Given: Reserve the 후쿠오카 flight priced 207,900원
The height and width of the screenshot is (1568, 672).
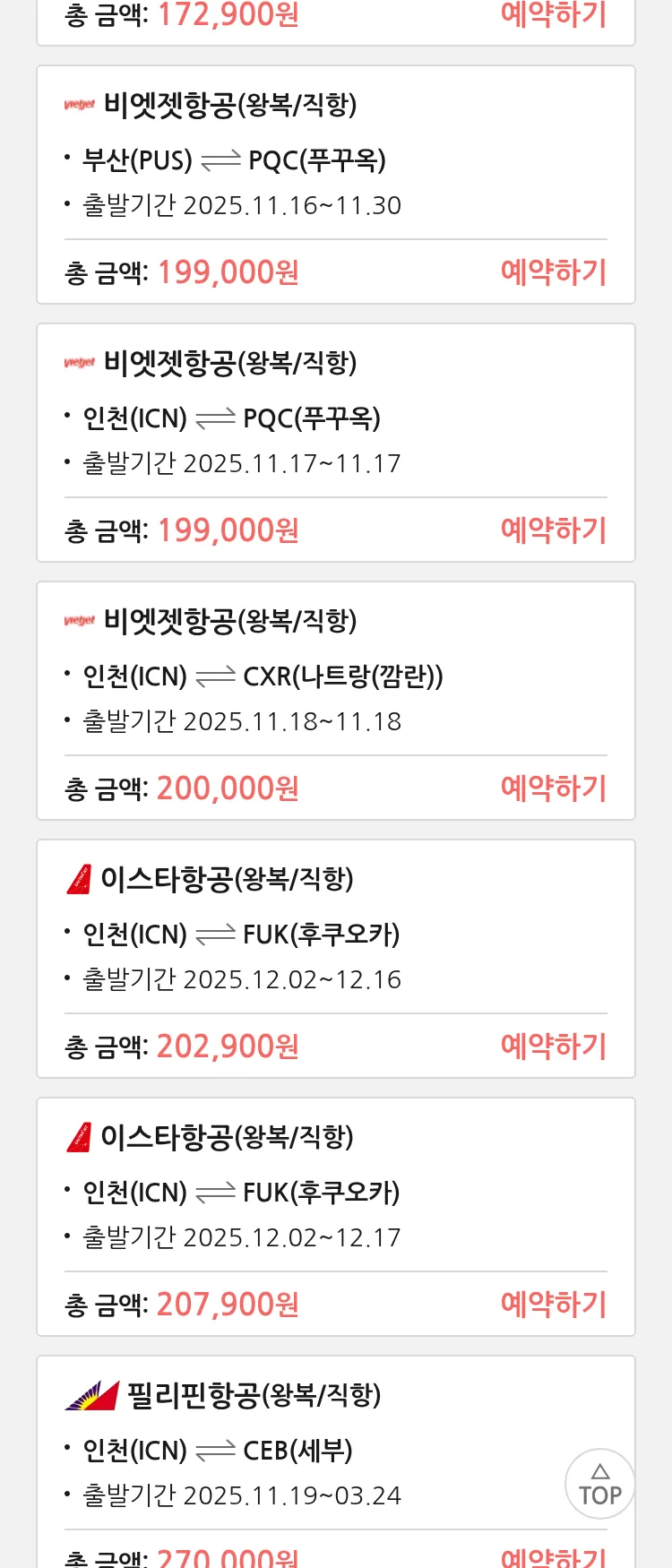Looking at the screenshot, I should coord(553,1304).
